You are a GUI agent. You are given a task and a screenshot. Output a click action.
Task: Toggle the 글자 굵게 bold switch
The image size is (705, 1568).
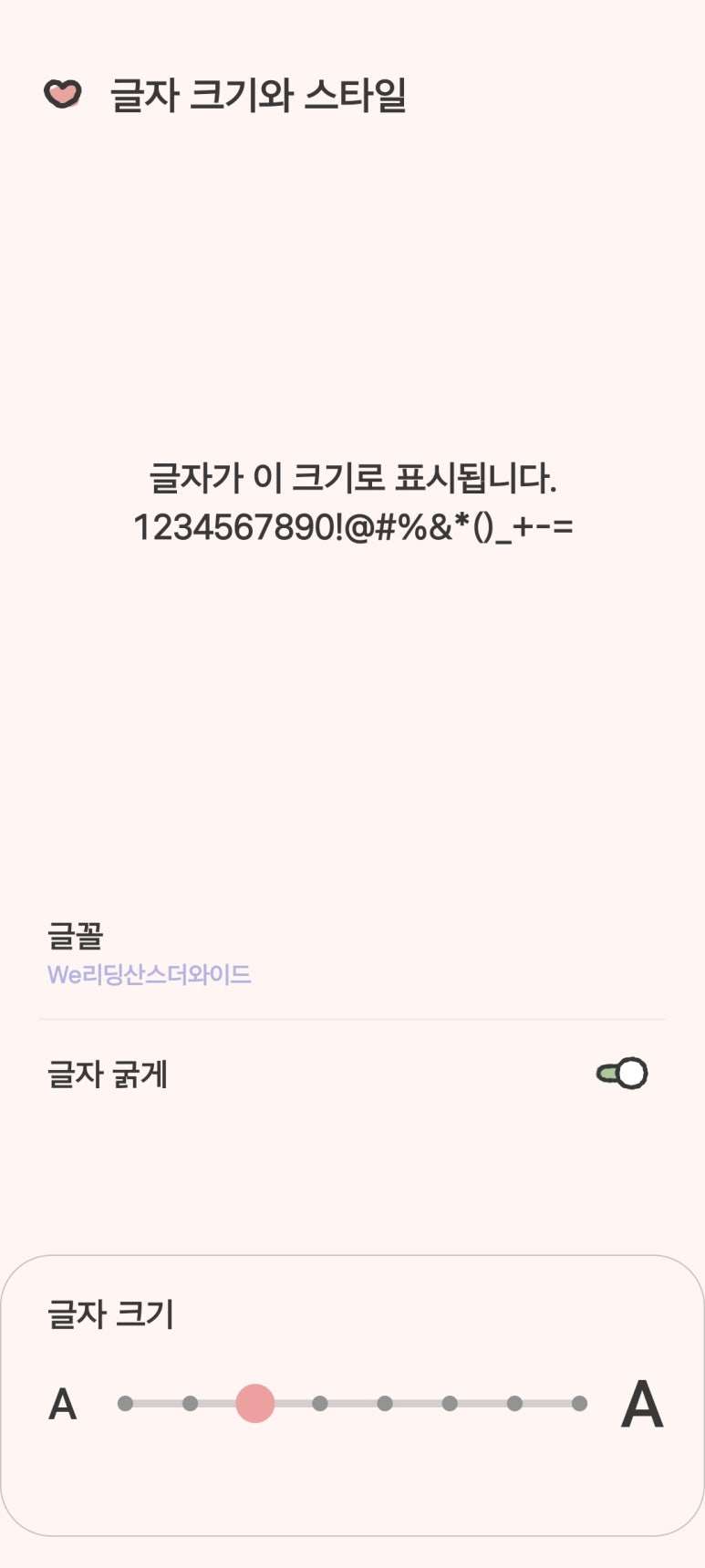(x=622, y=1074)
